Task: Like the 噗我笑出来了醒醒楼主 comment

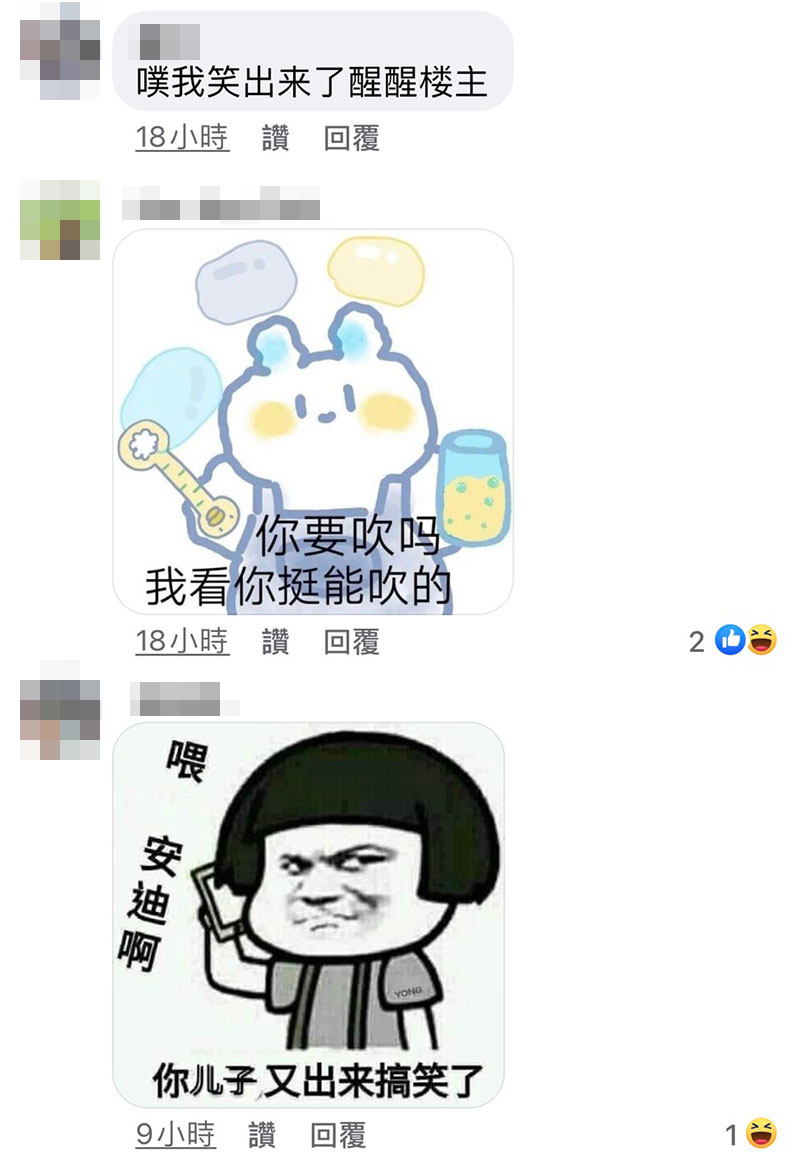Action: [276, 138]
